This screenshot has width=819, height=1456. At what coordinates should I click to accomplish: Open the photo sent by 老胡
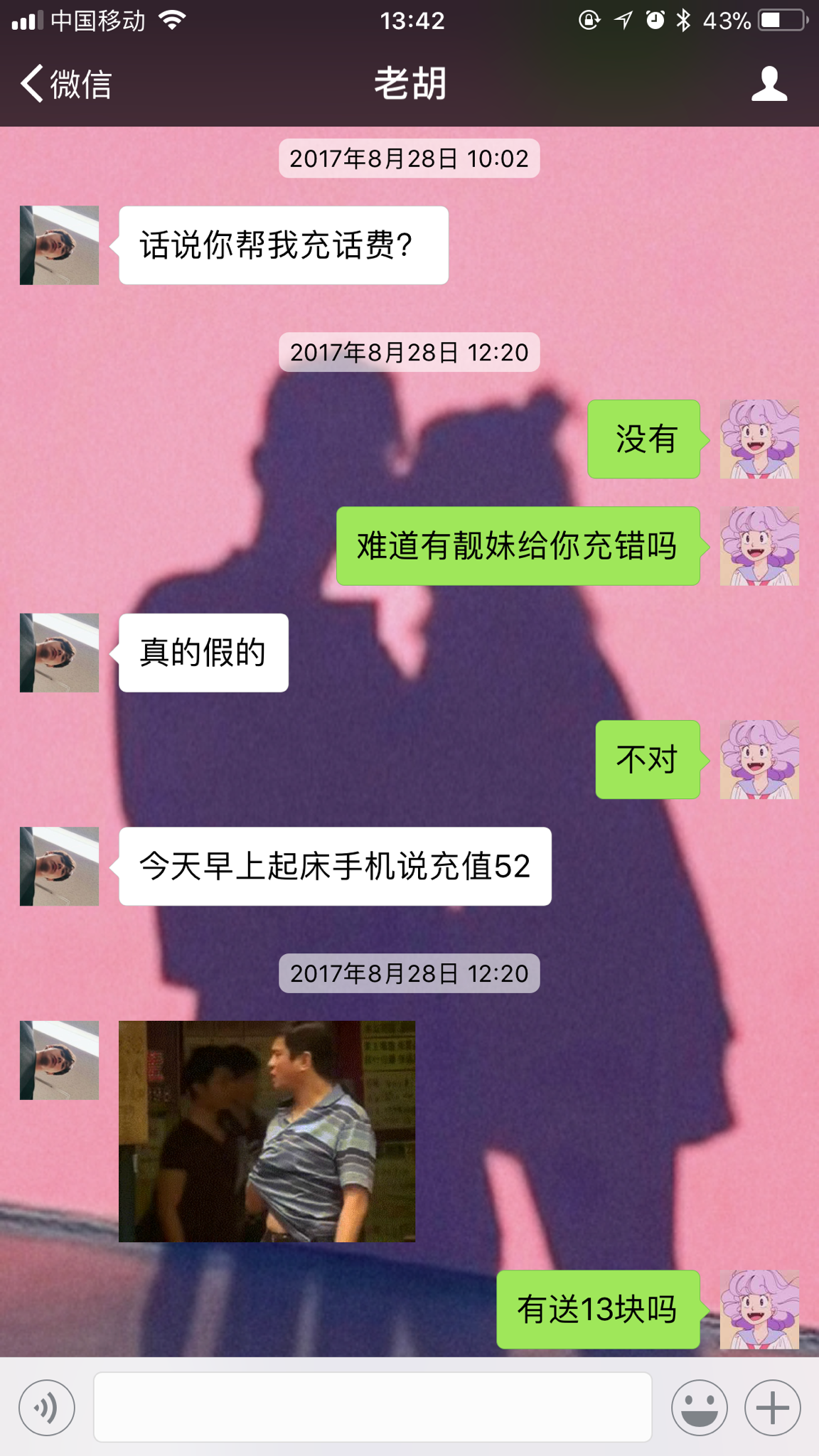click(x=267, y=1131)
